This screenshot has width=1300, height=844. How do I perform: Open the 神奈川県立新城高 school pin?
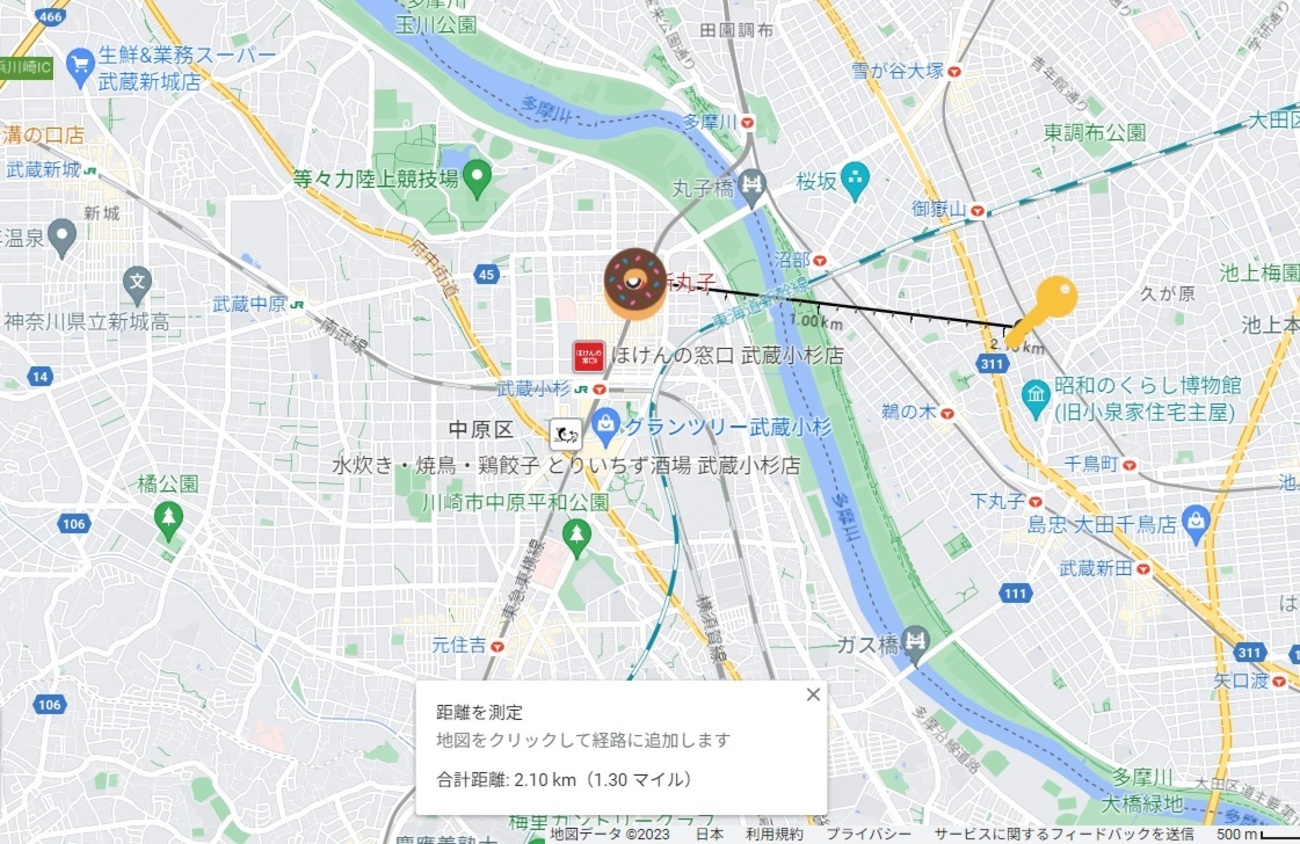(138, 283)
